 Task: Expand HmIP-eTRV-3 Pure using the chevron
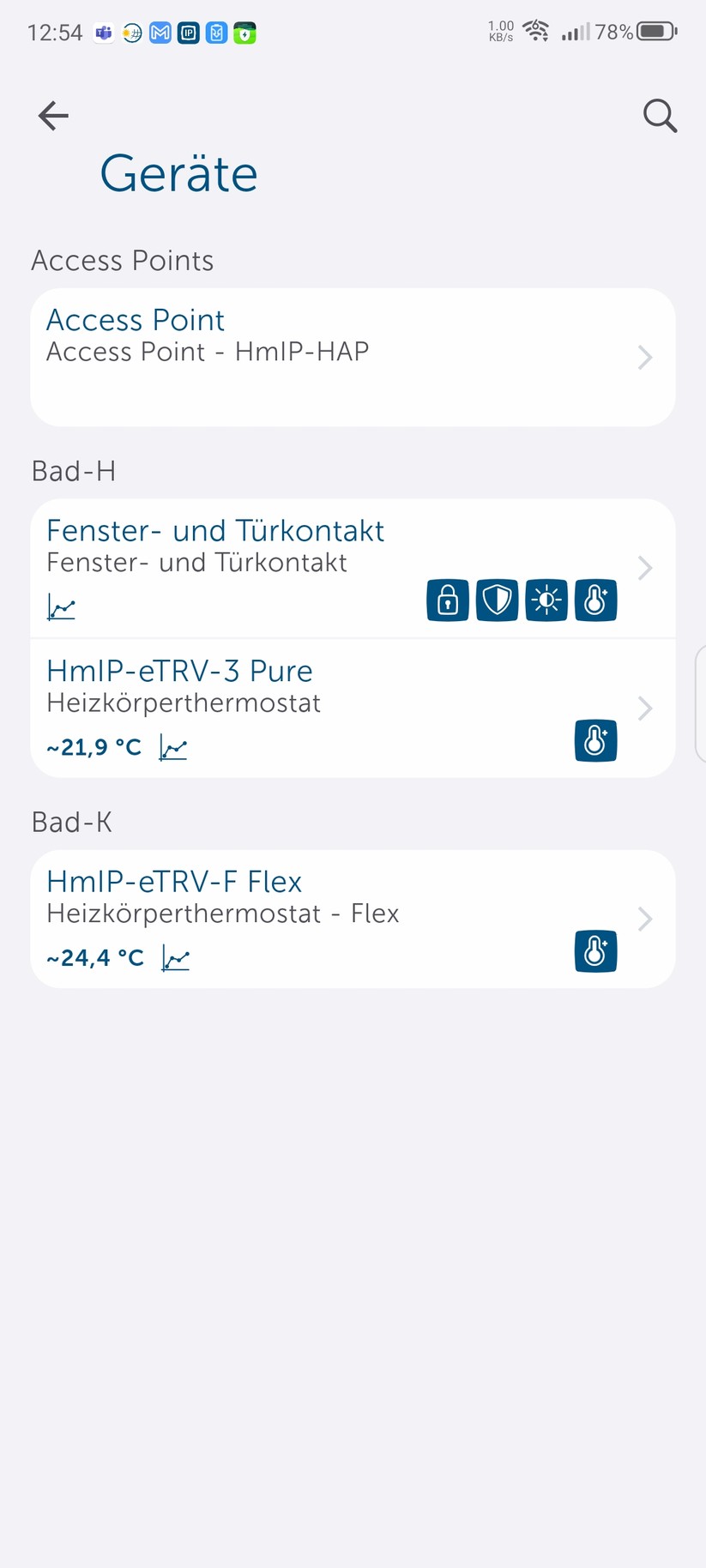click(644, 708)
